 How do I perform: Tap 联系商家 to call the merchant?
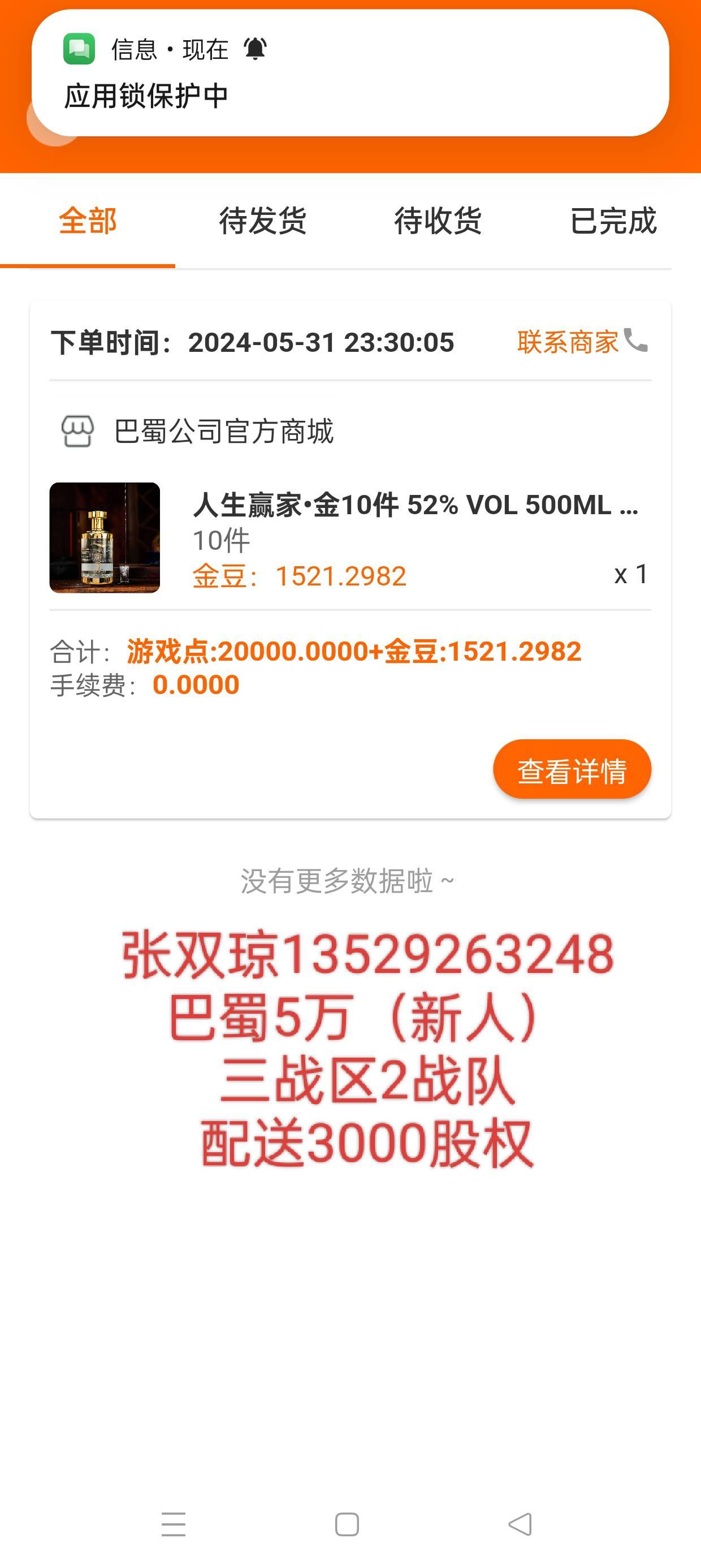coord(582,342)
